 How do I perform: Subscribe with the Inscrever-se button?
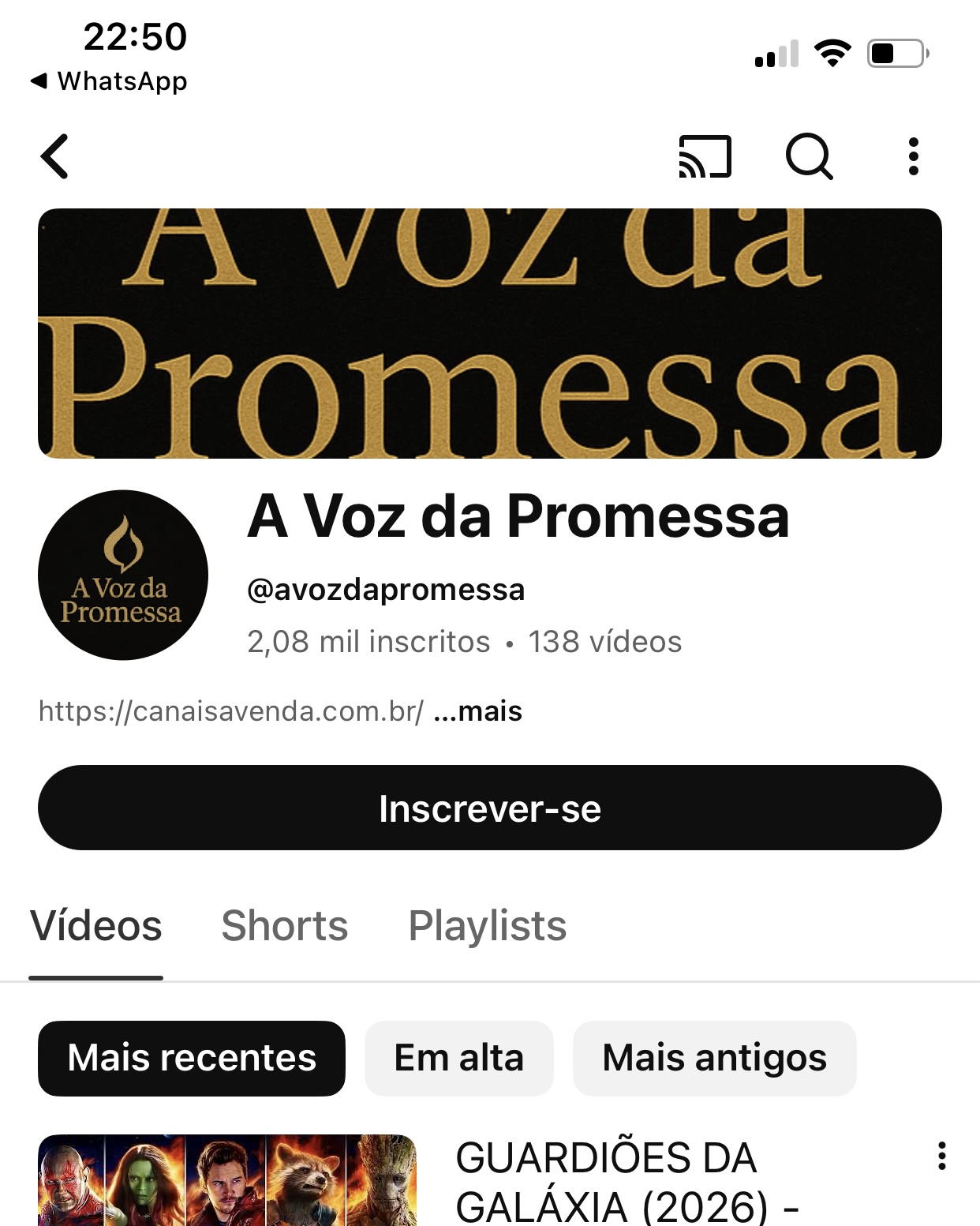tap(489, 808)
